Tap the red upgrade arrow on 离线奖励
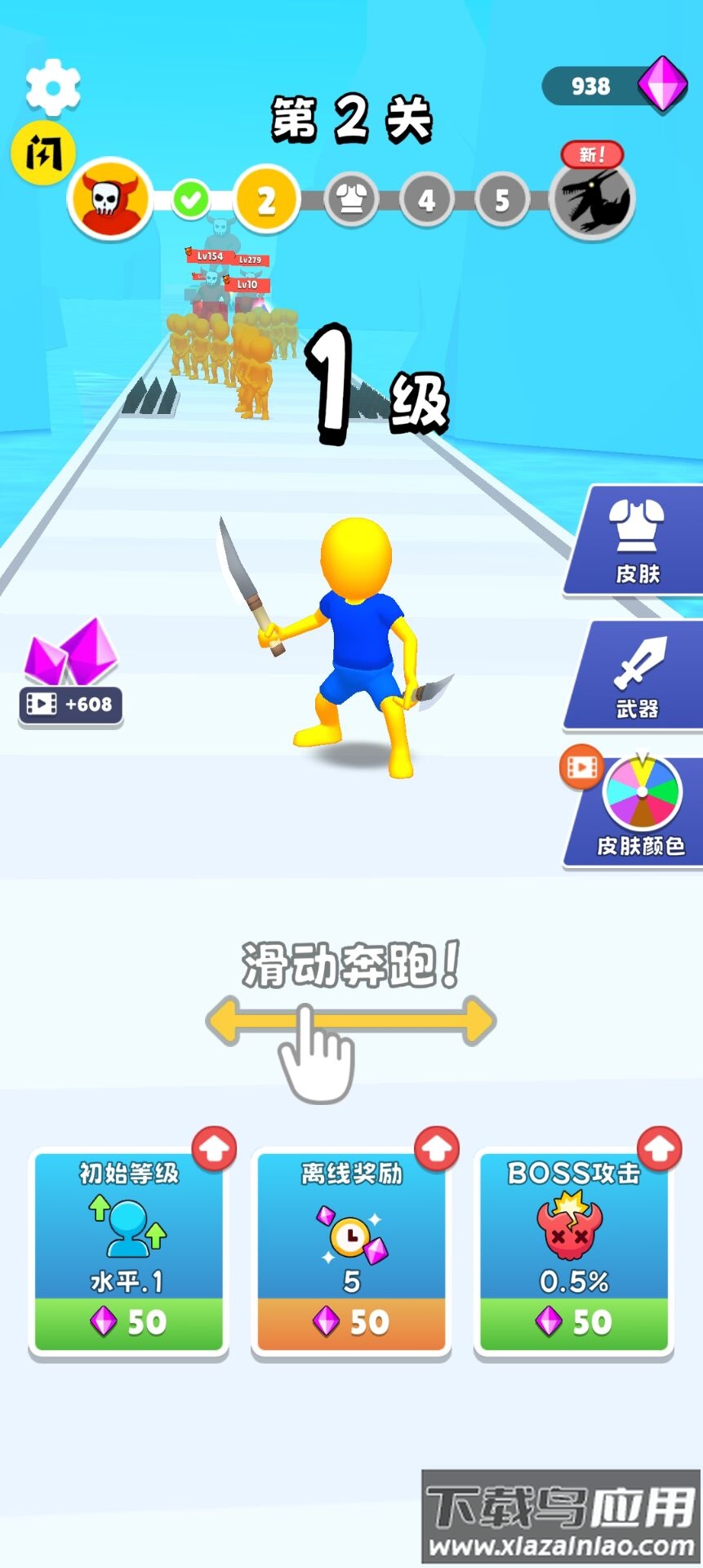The height and width of the screenshot is (1568, 703). click(x=437, y=1149)
